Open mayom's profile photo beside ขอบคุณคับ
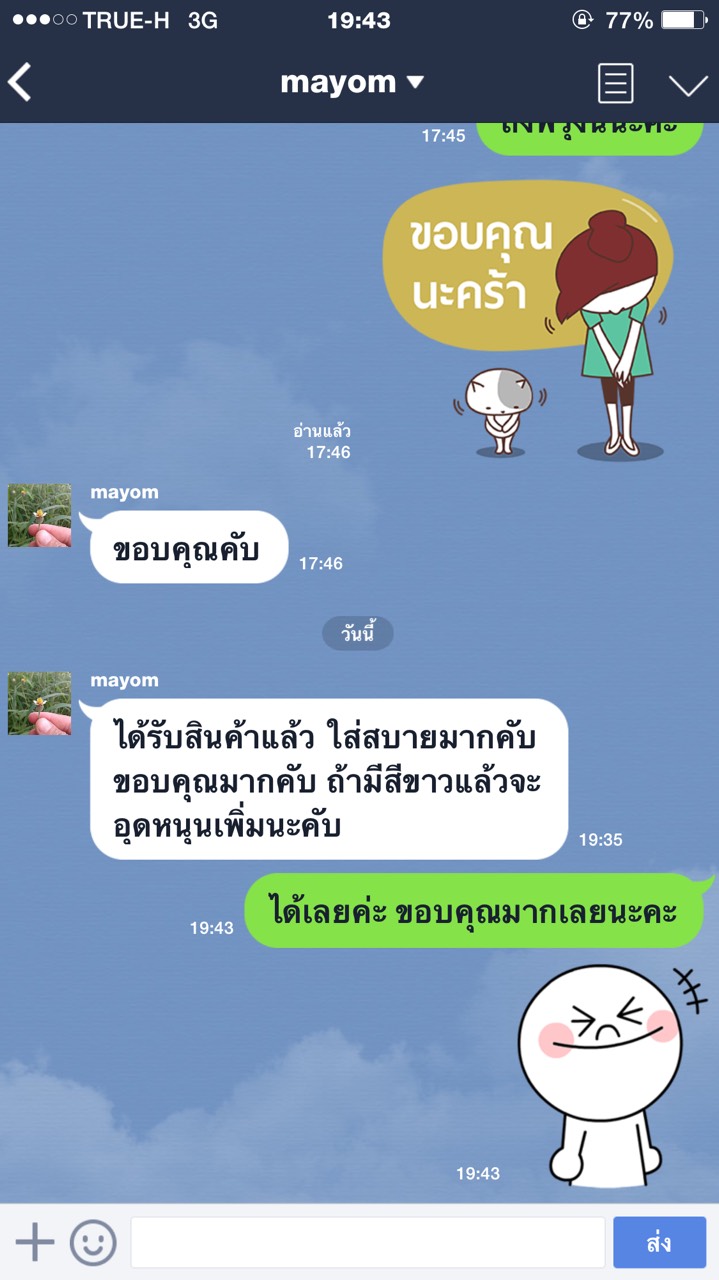Screen dimensions: 719x1280 pyautogui.click(x=40, y=516)
